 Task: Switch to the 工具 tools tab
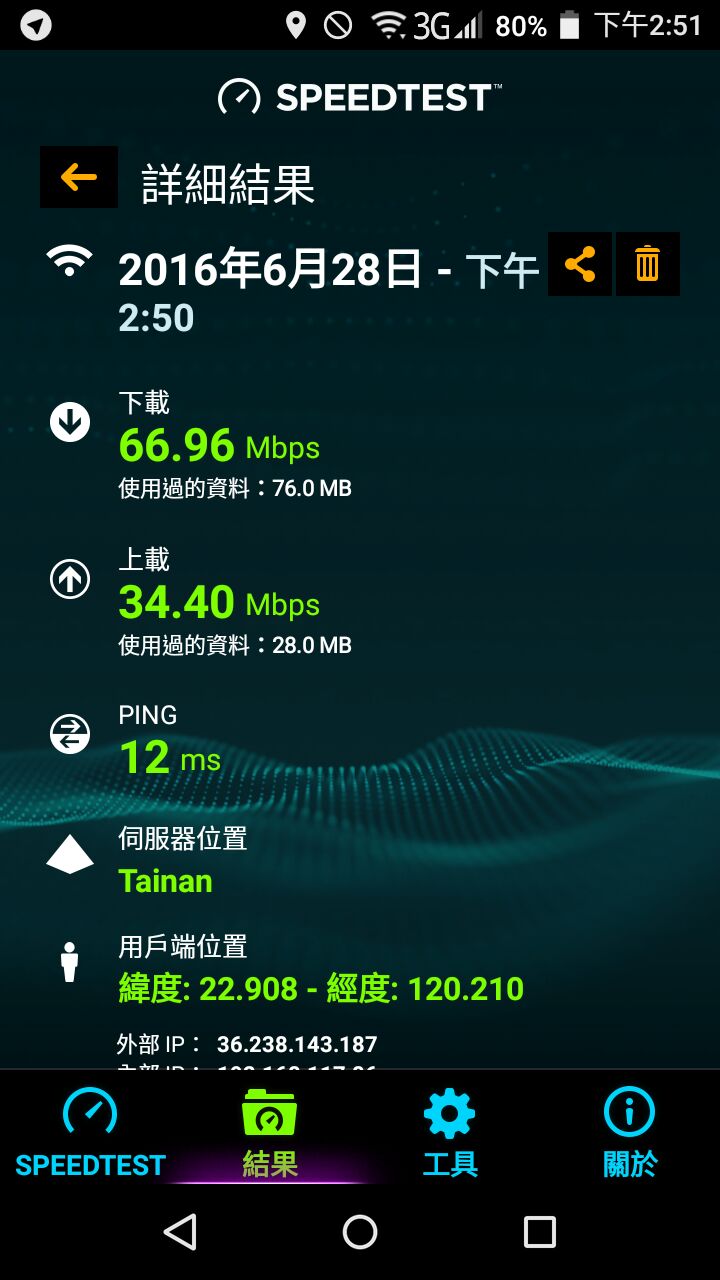tap(450, 1134)
